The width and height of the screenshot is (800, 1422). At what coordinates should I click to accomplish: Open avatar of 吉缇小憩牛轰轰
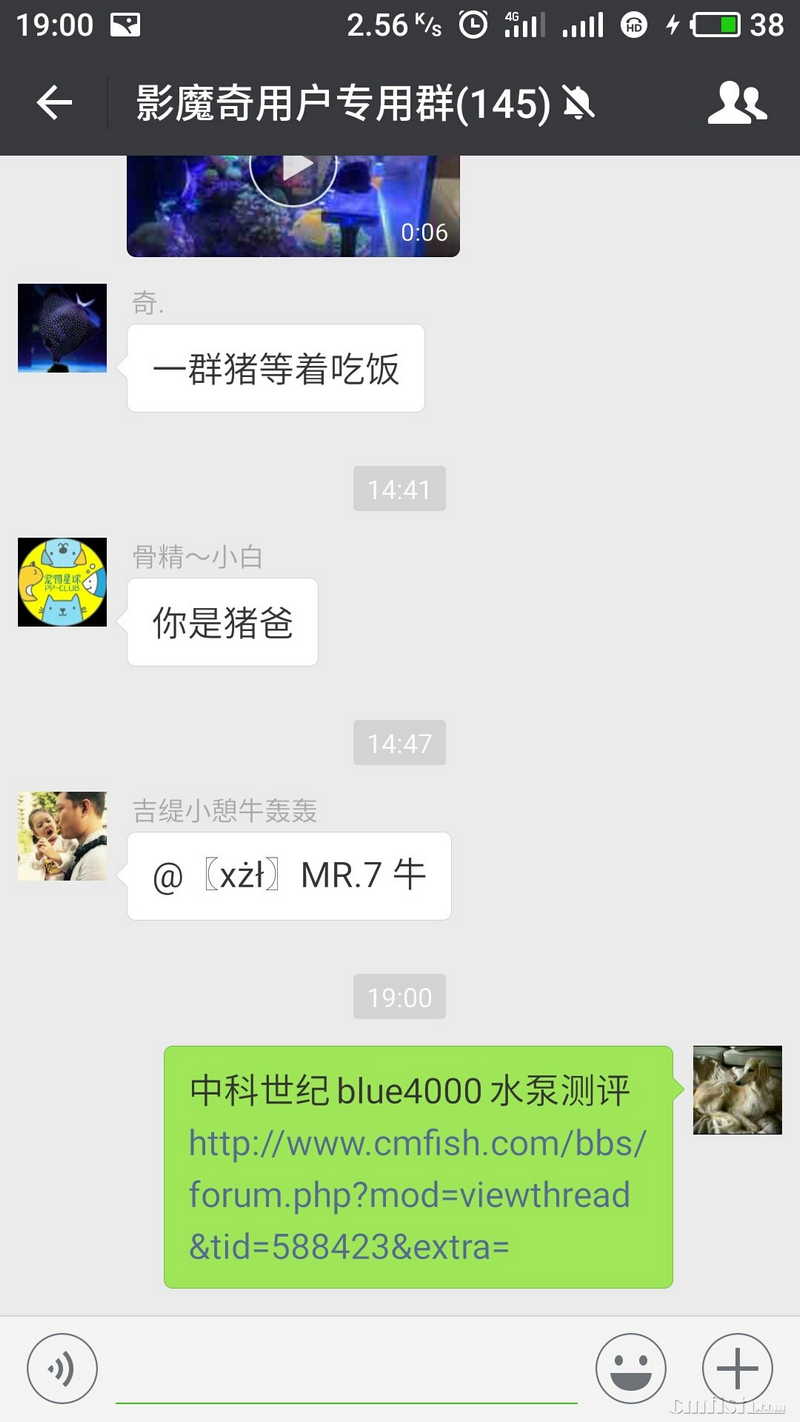click(x=62, y=836)
